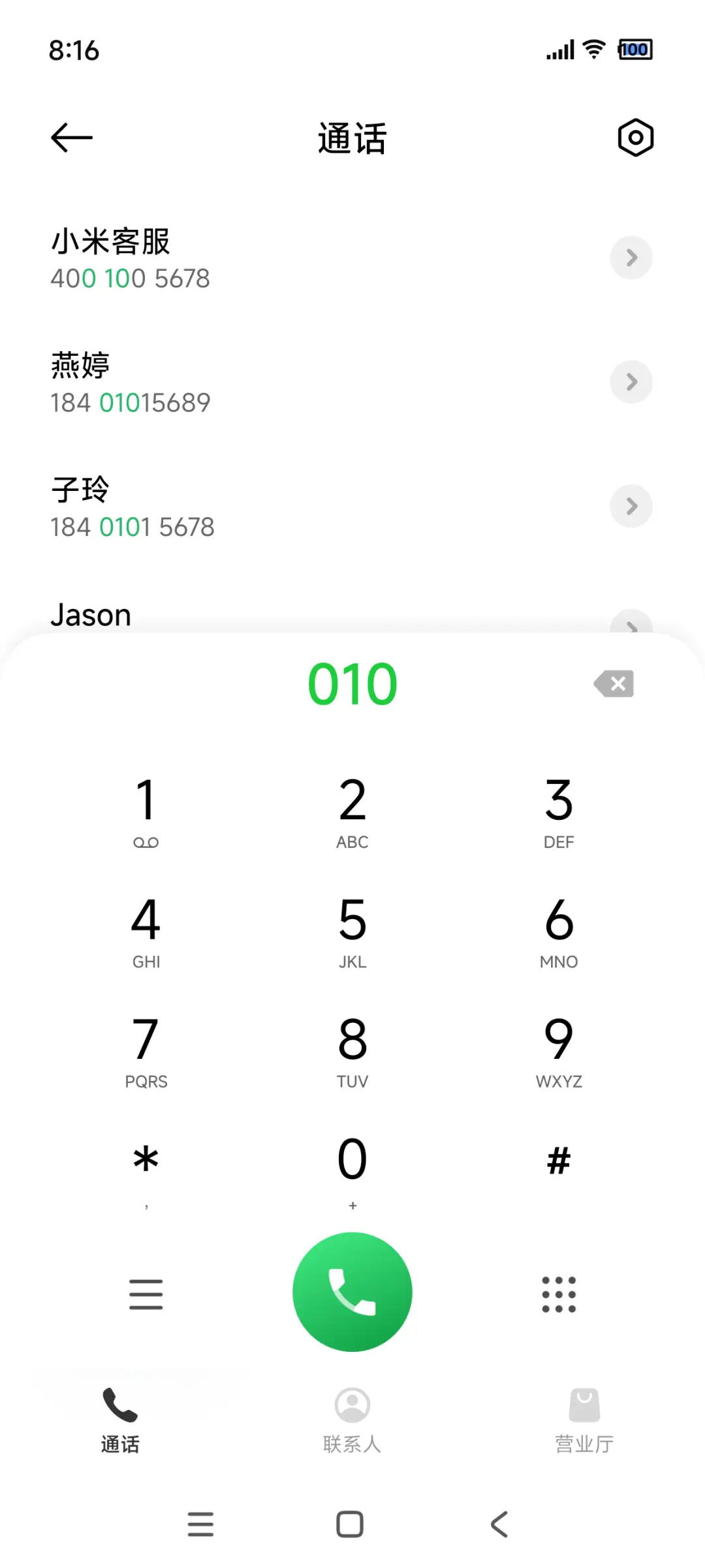Image resolution: width=705 pixels, height=1568 pixels.
Task: Expand call details for 燕婷
Action: 631,382
